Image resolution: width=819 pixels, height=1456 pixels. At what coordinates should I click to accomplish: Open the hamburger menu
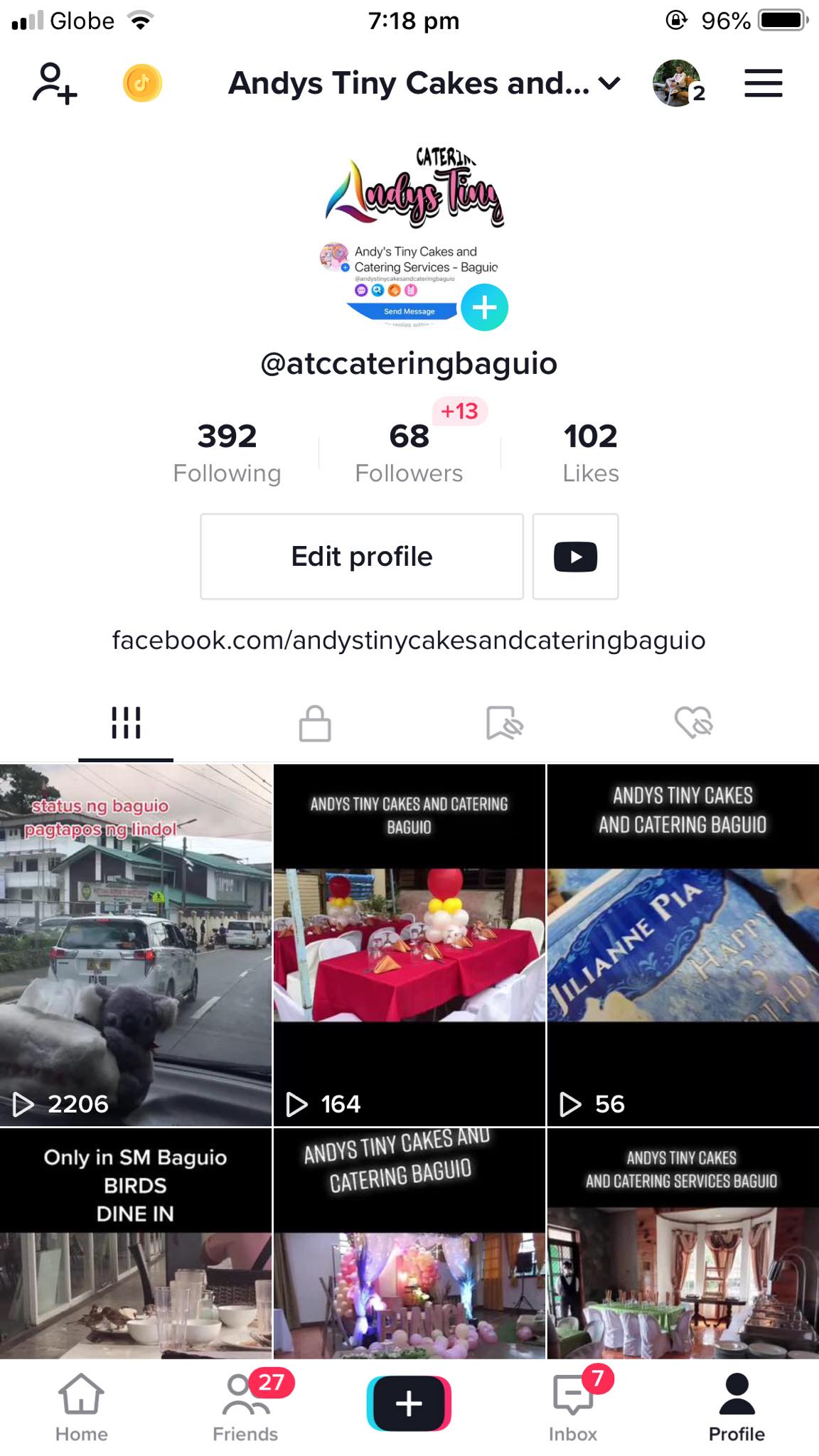click(763, 84)
